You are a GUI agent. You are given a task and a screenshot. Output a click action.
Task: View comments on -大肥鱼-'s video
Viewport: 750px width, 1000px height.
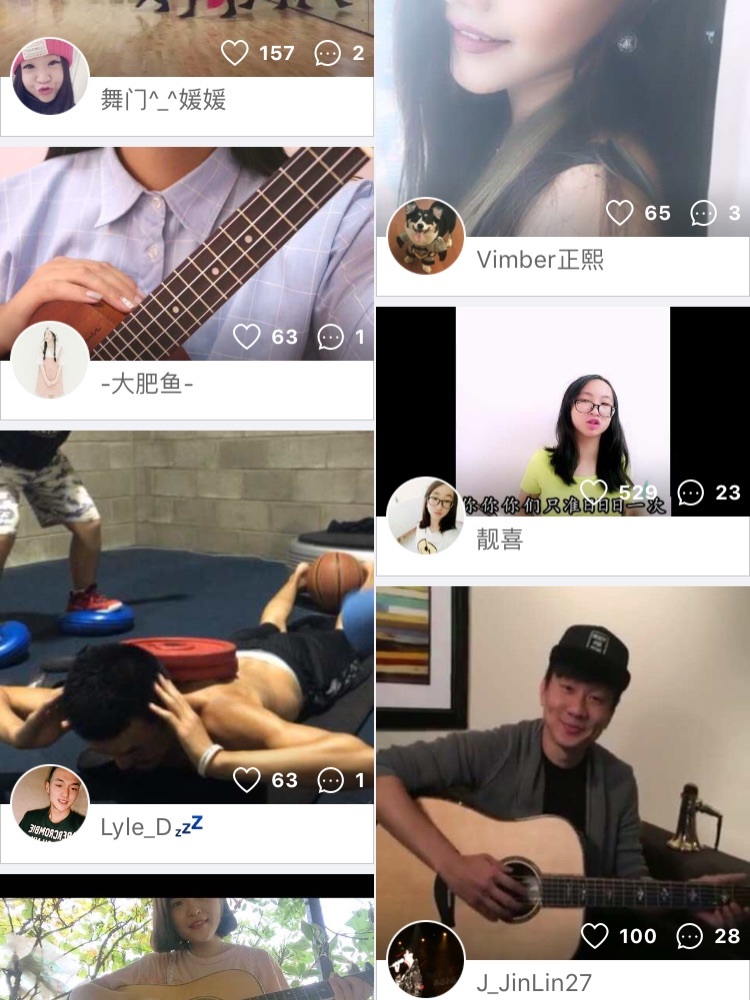(331, 337)
